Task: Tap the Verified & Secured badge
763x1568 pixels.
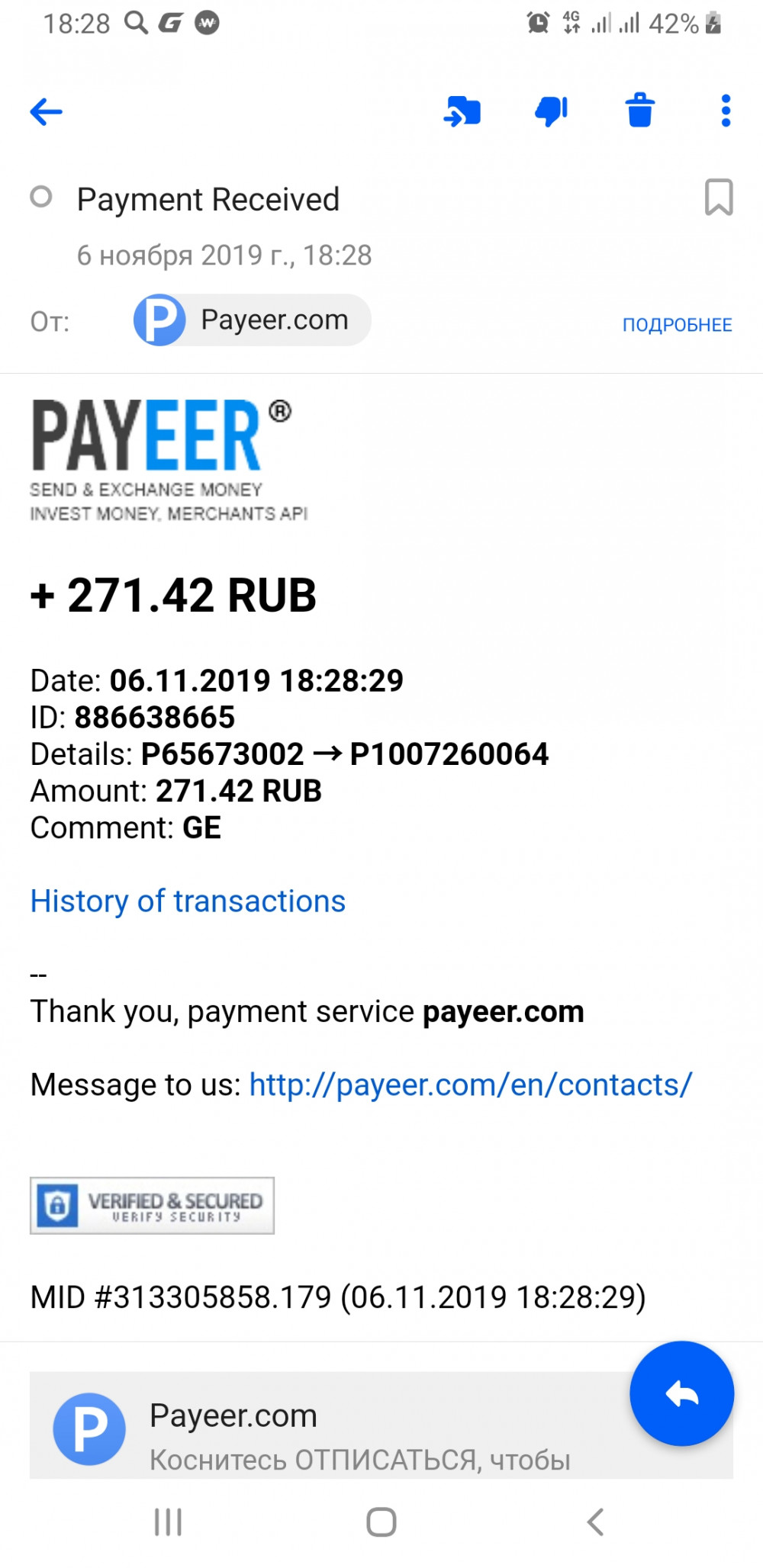Action: (152, 1206)
